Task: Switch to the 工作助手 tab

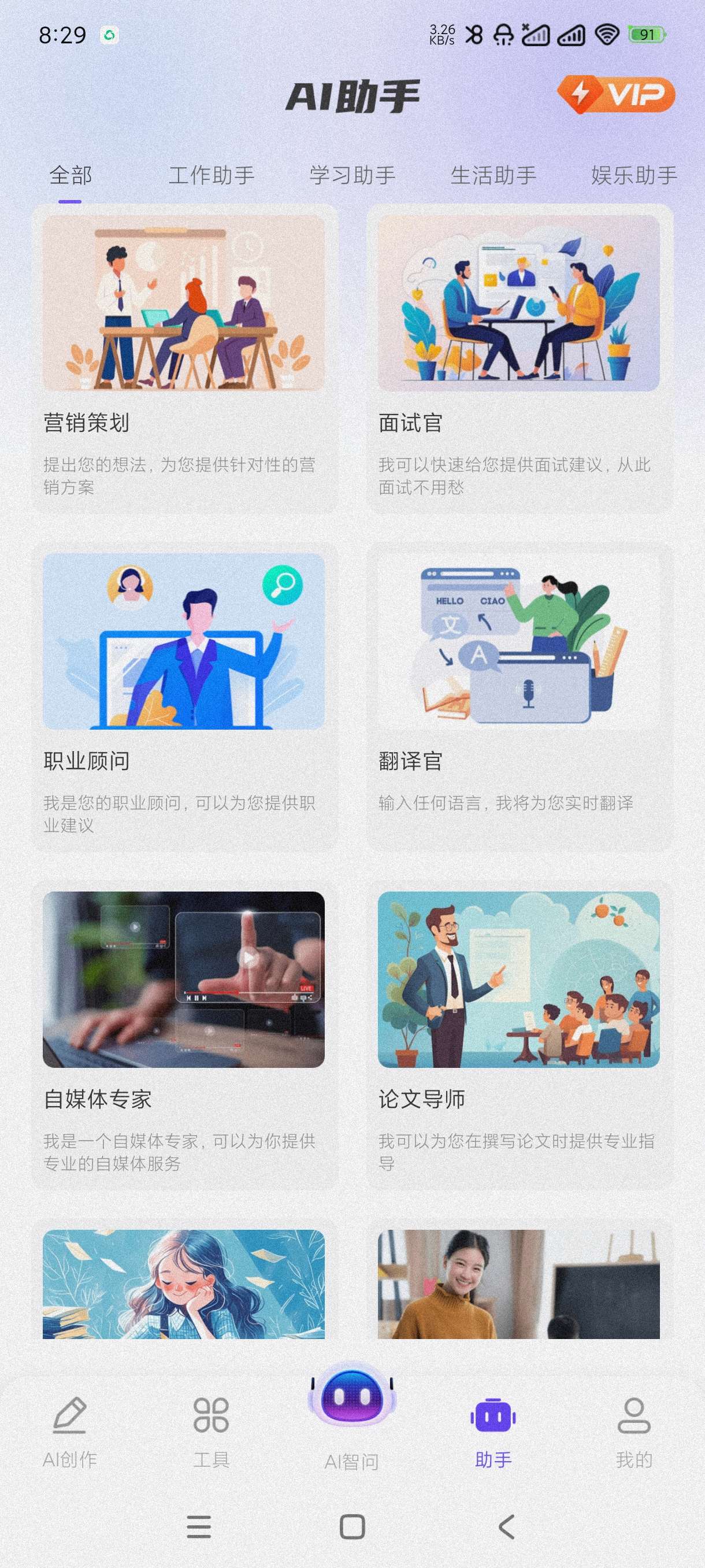Action: click(211, 176)
